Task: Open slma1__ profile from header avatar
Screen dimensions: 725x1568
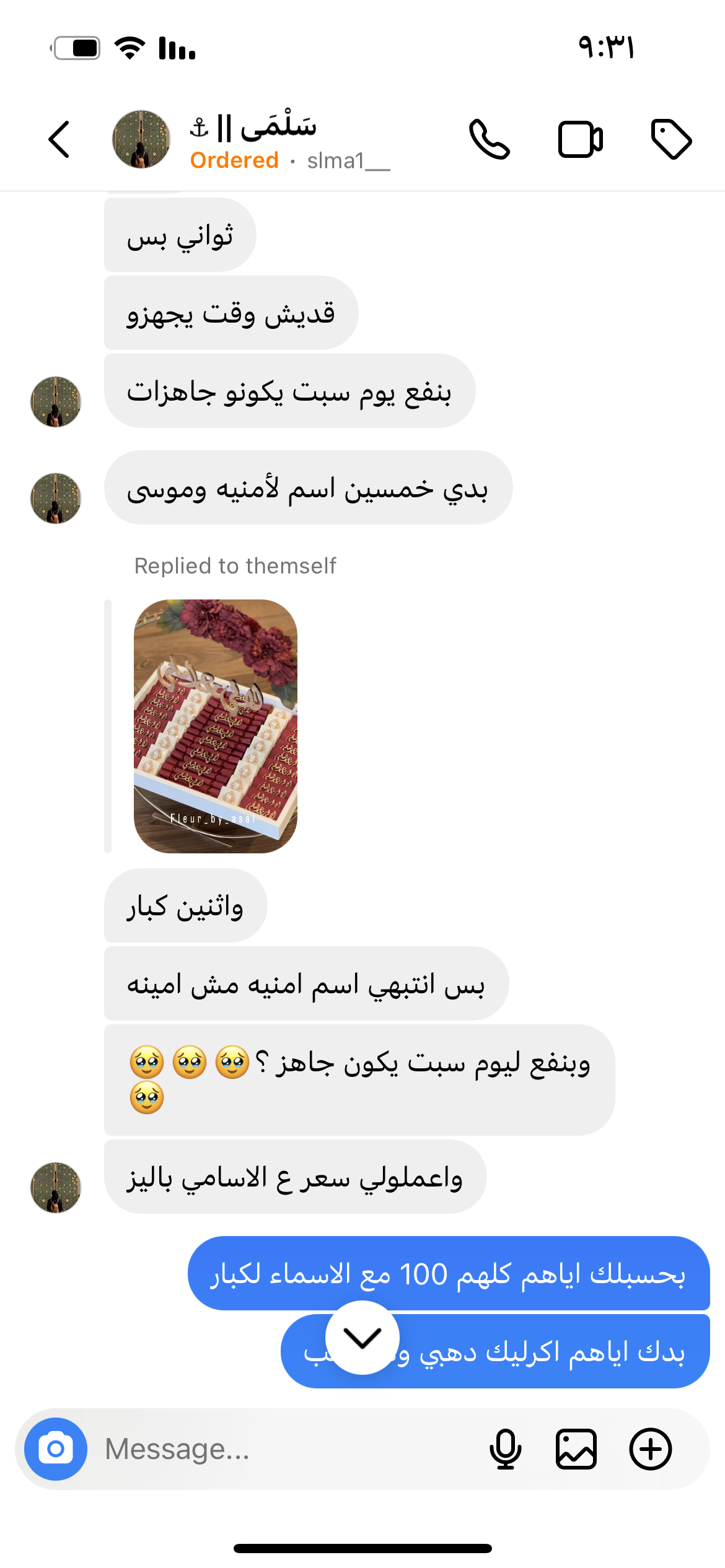Action: pyautogui.click(x=141, y=140)
